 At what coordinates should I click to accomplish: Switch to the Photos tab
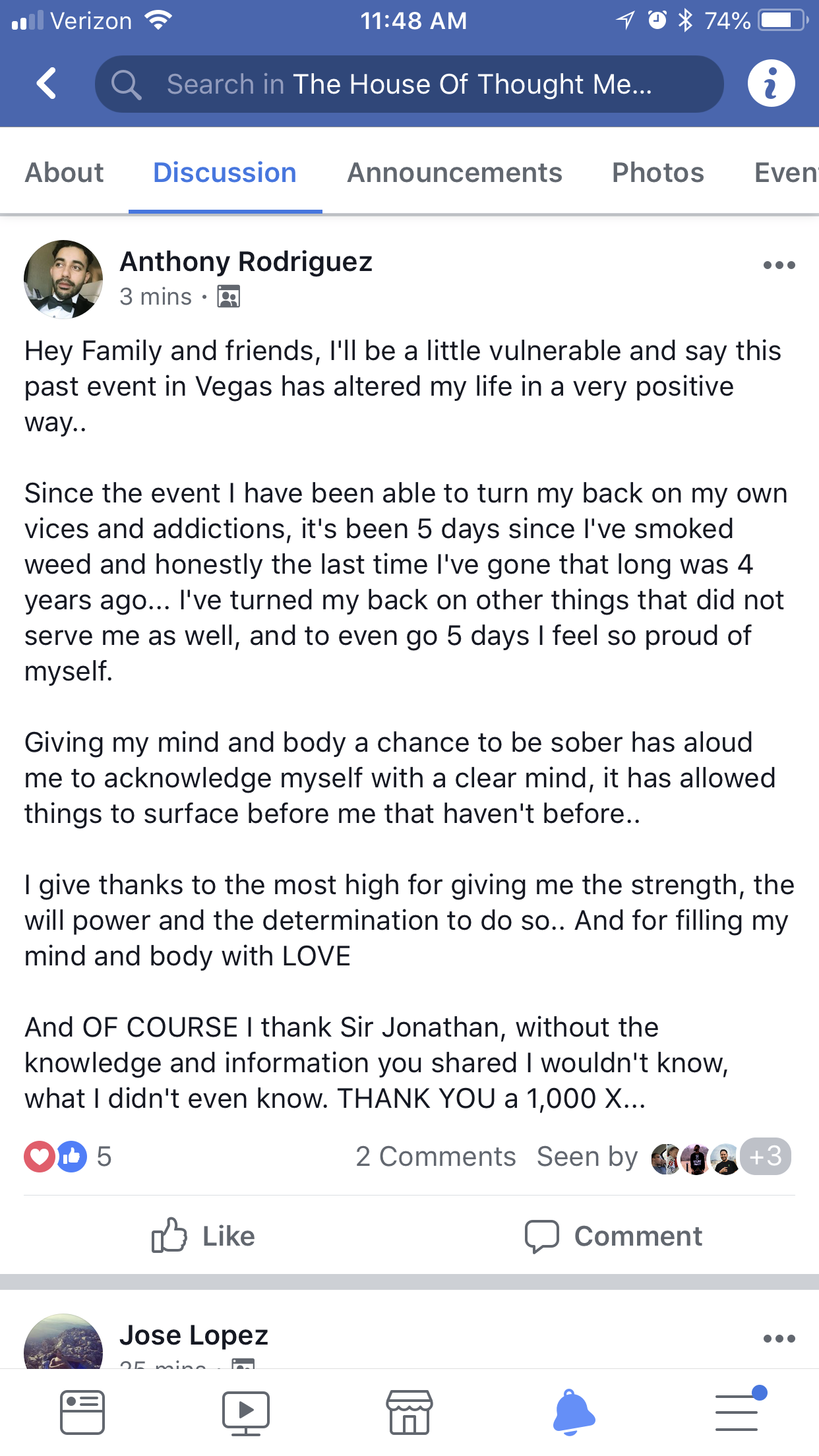click(x=657, y=173)
